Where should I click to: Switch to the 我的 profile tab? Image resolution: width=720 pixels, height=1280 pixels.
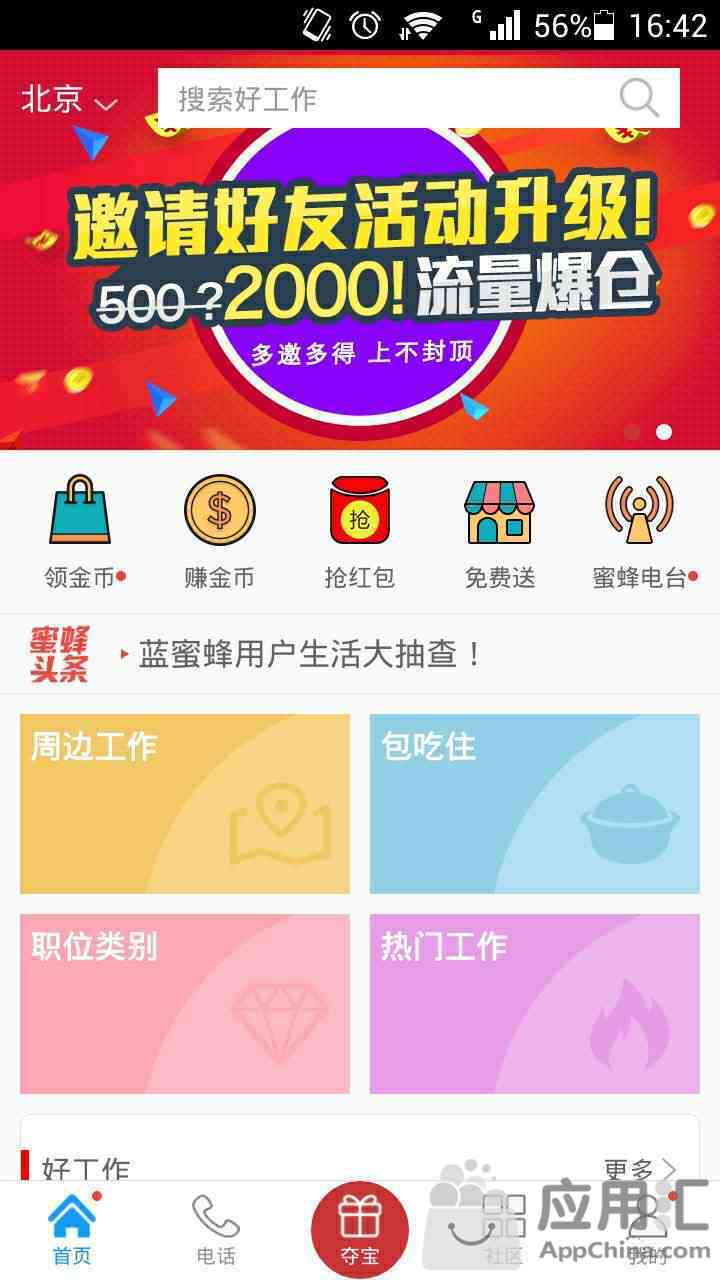coord(648,1231)
